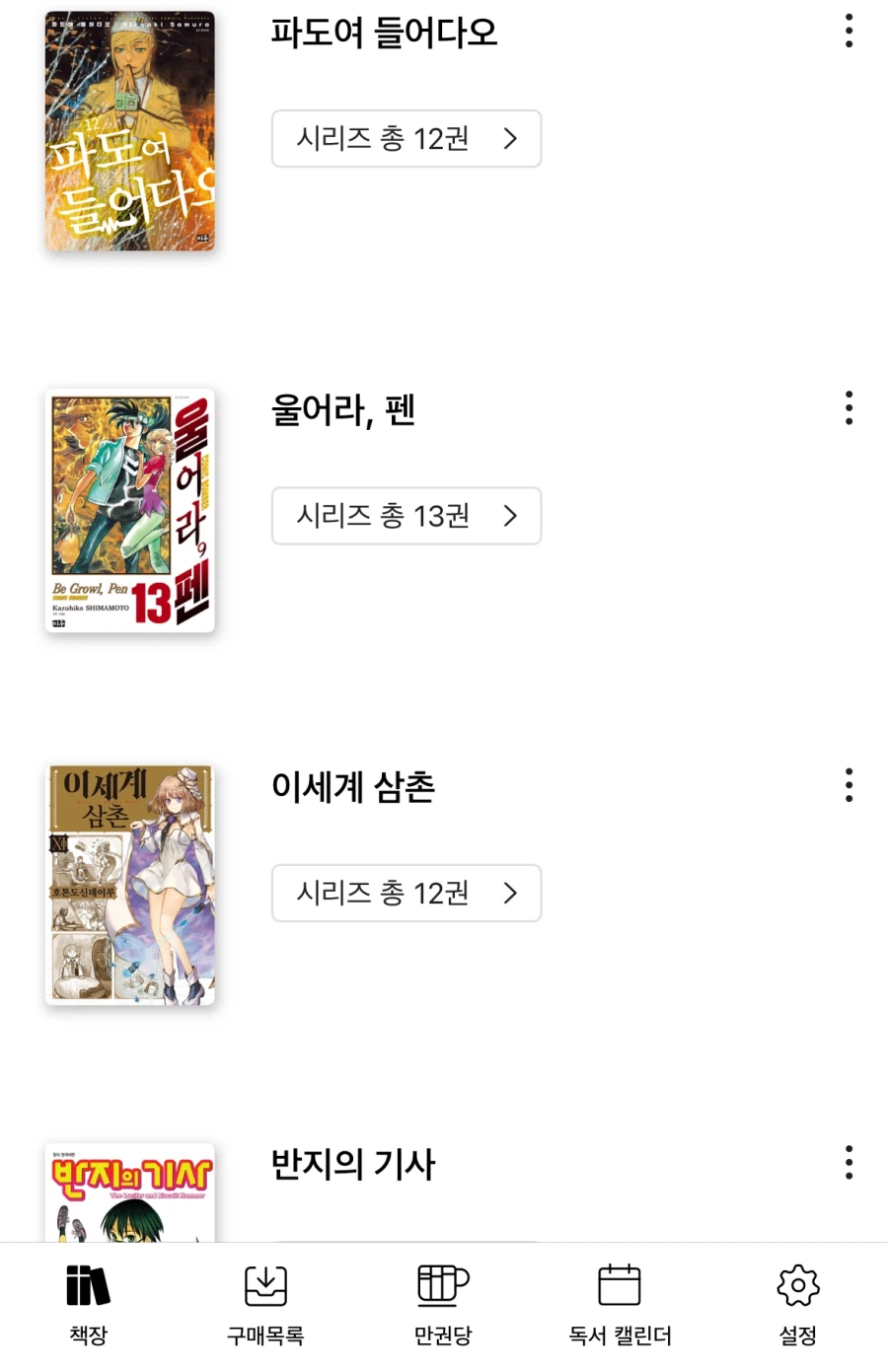Tap the 반지의 기사 cover
Screen dimensions: 888x1372
[128, 1198]
